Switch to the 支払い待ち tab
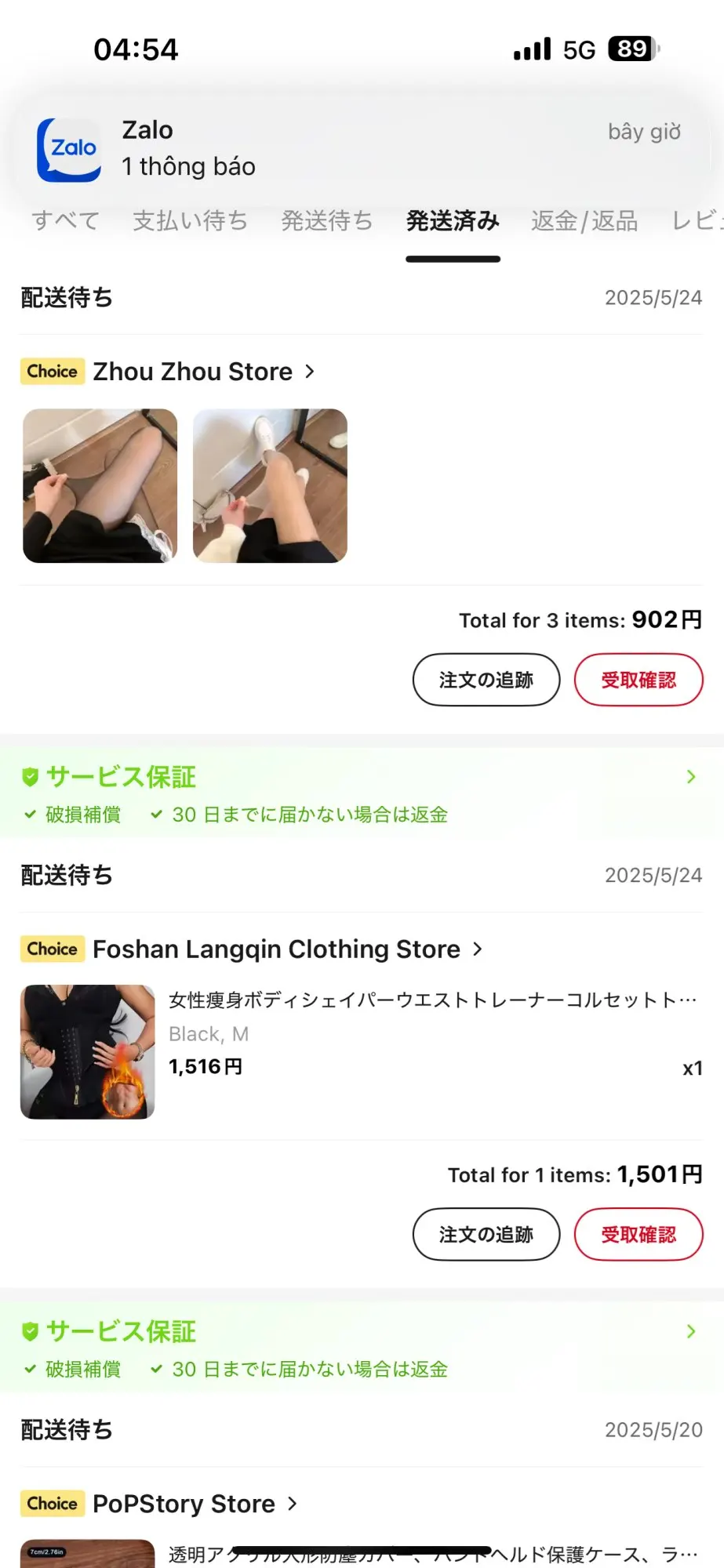This screenshot has height=1568, width=724. (x=191, y=221)
